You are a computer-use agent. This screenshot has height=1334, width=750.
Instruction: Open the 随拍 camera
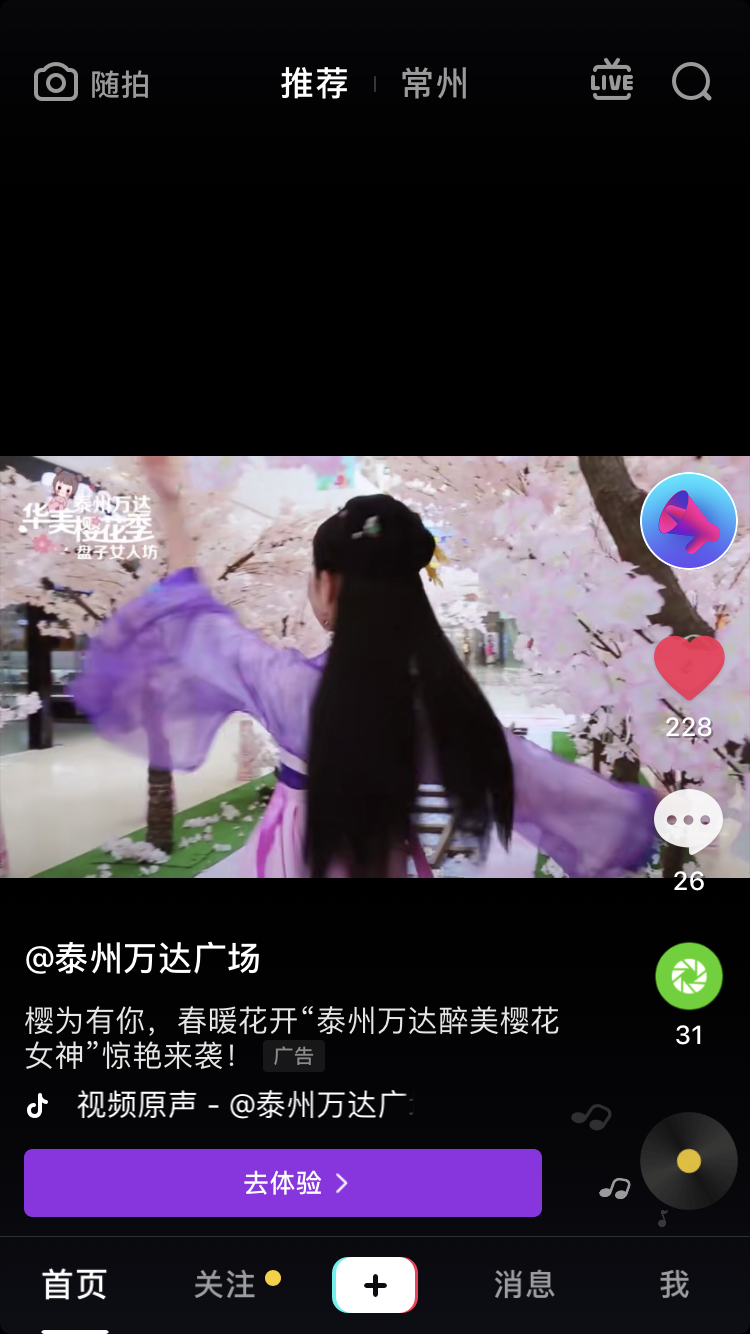pyautogui.click(x=92, y=84)
